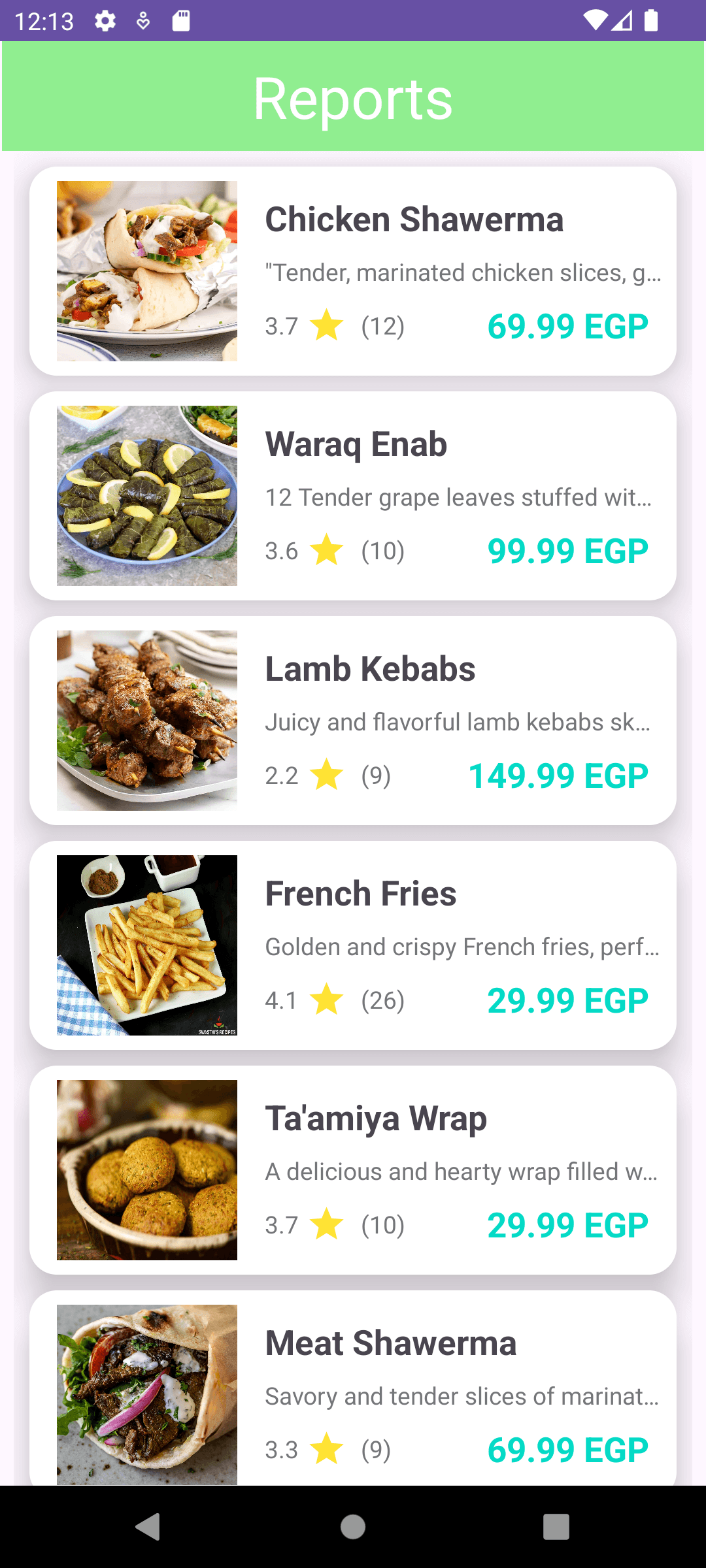Screen dimensions: 706x1568
Task: Click the French Fries image
Action: pos(146,945)
